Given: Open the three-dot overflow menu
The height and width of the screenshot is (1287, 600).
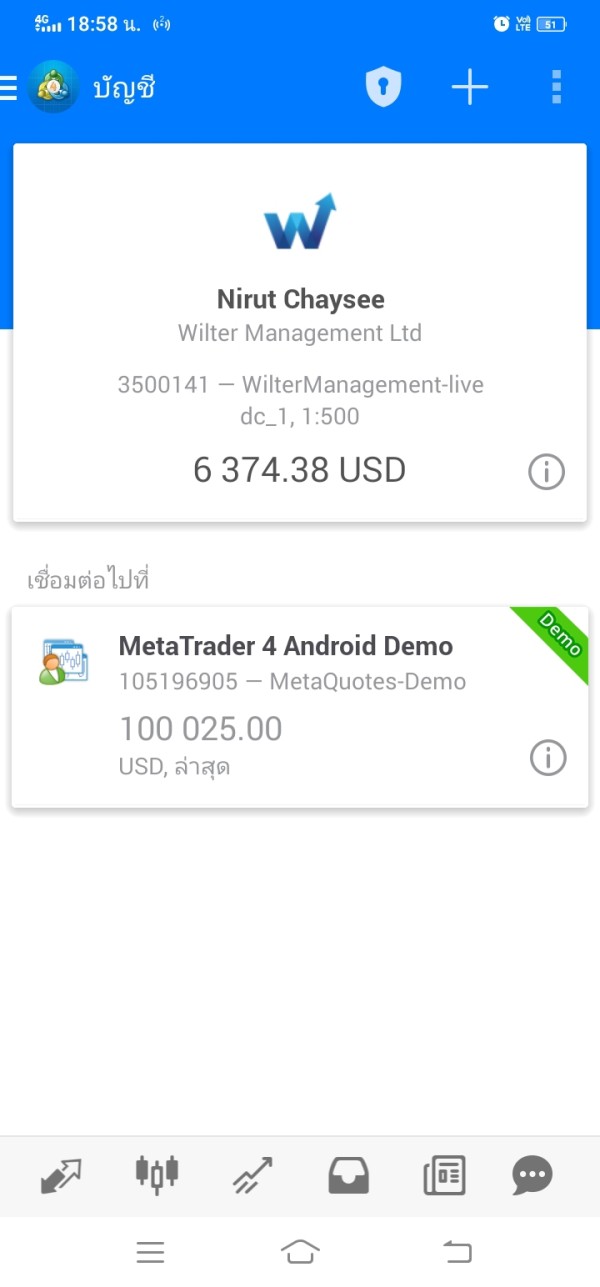Looking at the screenshot, I should point(557,88).
